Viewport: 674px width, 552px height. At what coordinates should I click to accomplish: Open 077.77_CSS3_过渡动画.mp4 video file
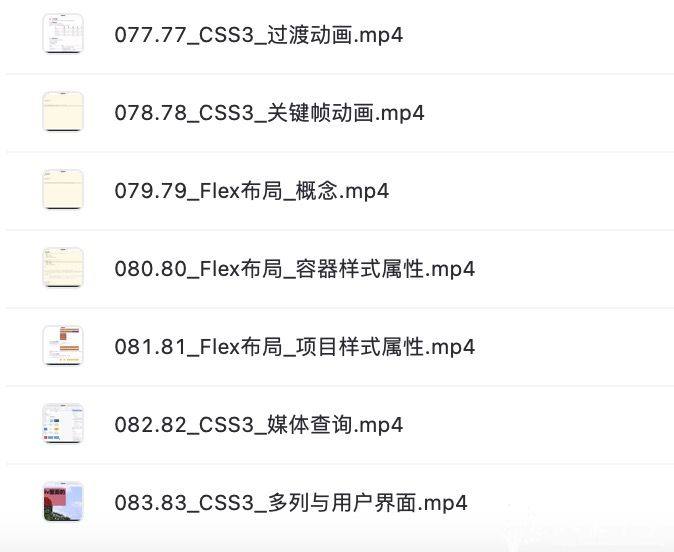(258, 36)
